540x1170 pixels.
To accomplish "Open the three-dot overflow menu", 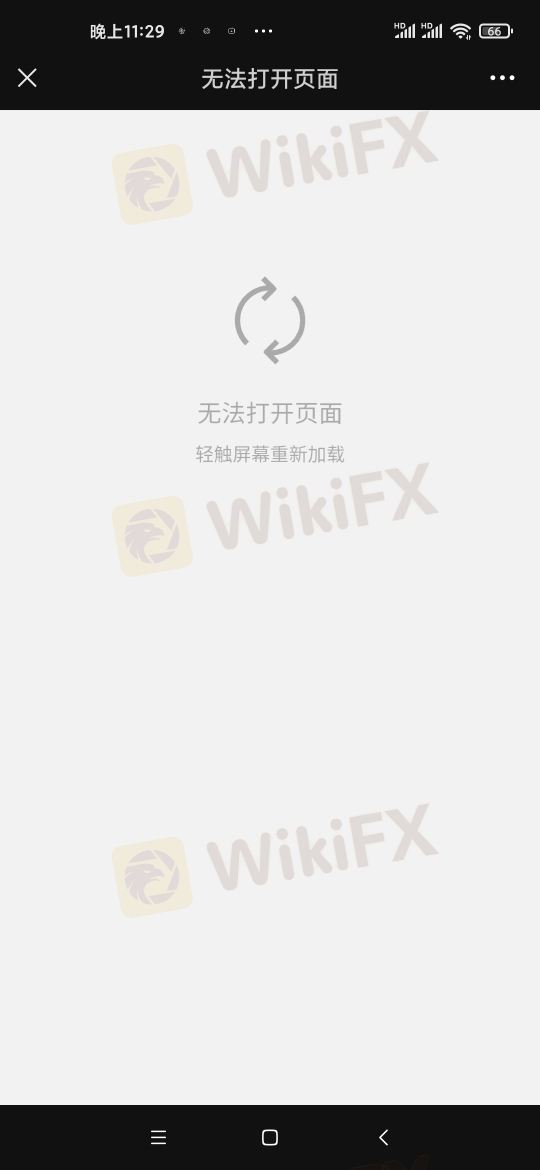I will point(502,78).
